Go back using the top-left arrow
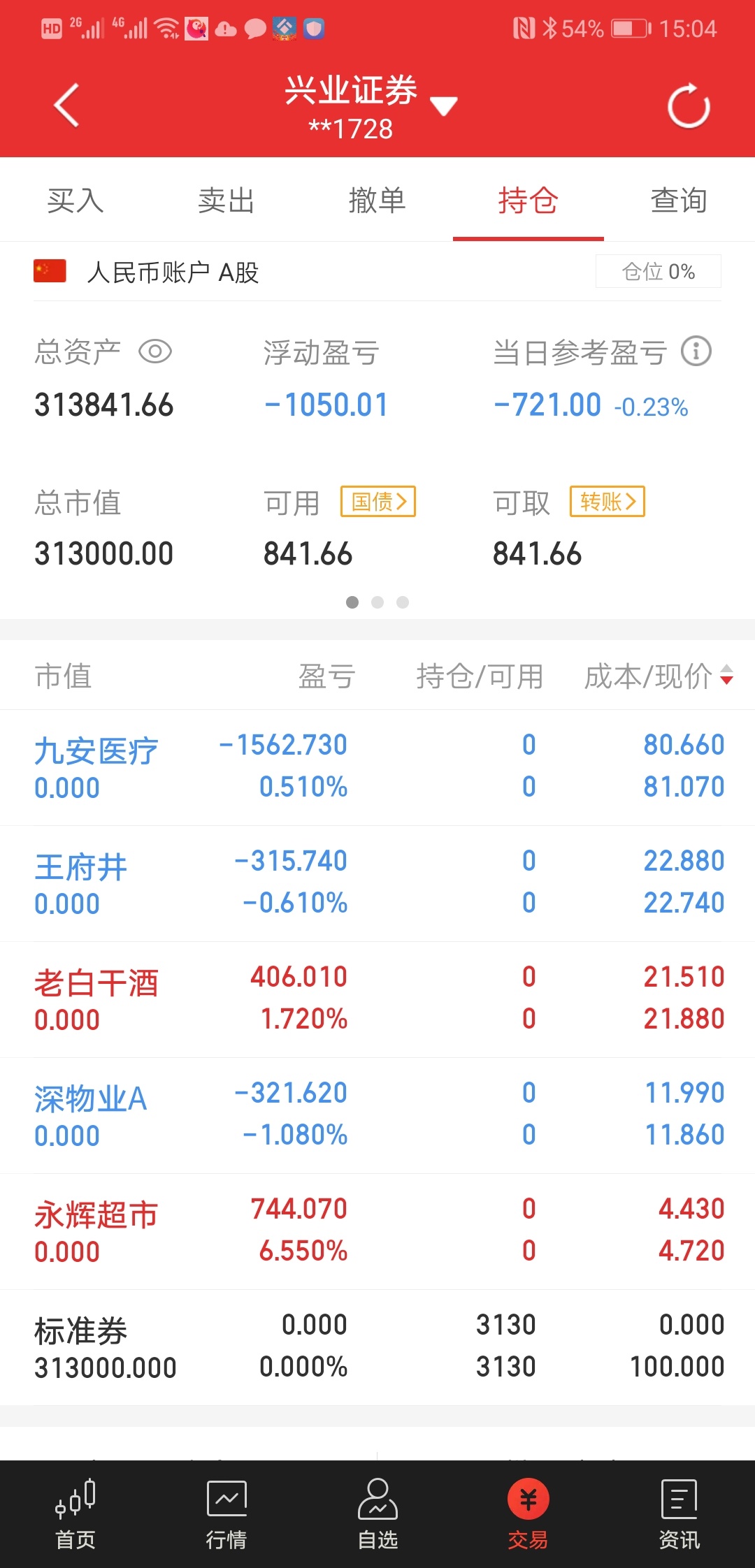 (x=67, y=106)
